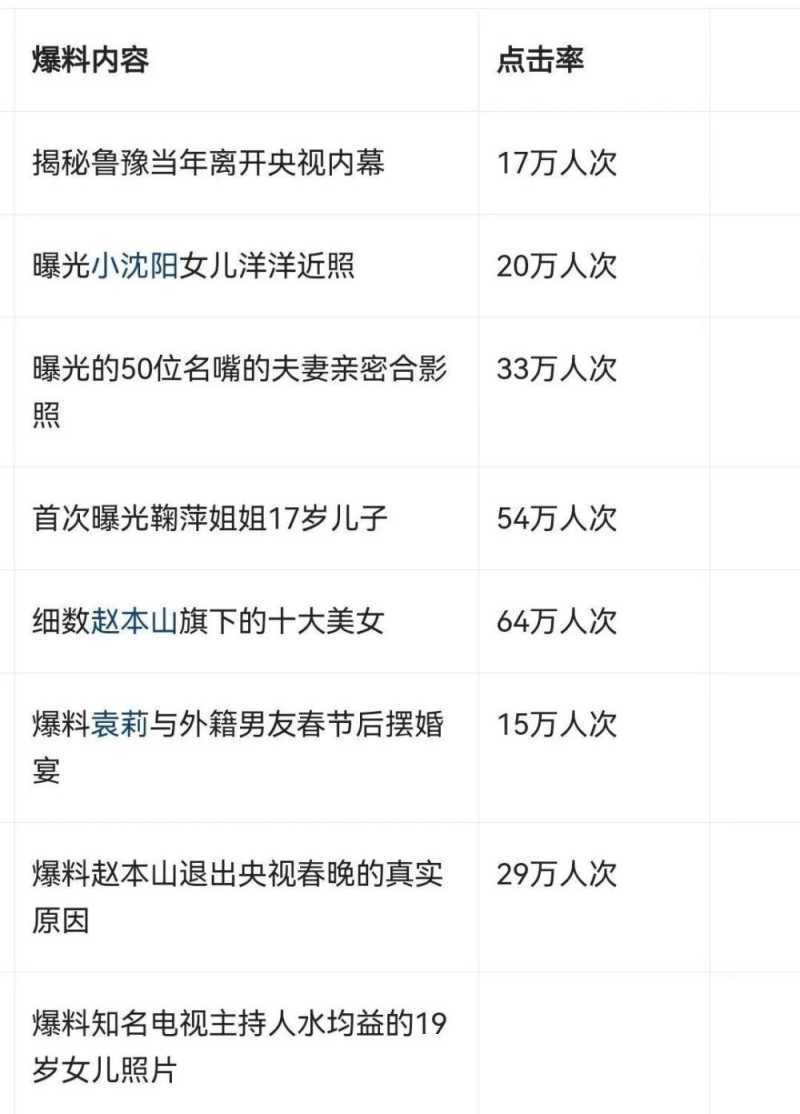Open the 小沈阳 link
Screen dimensions: 800x1114
(134, 266)
